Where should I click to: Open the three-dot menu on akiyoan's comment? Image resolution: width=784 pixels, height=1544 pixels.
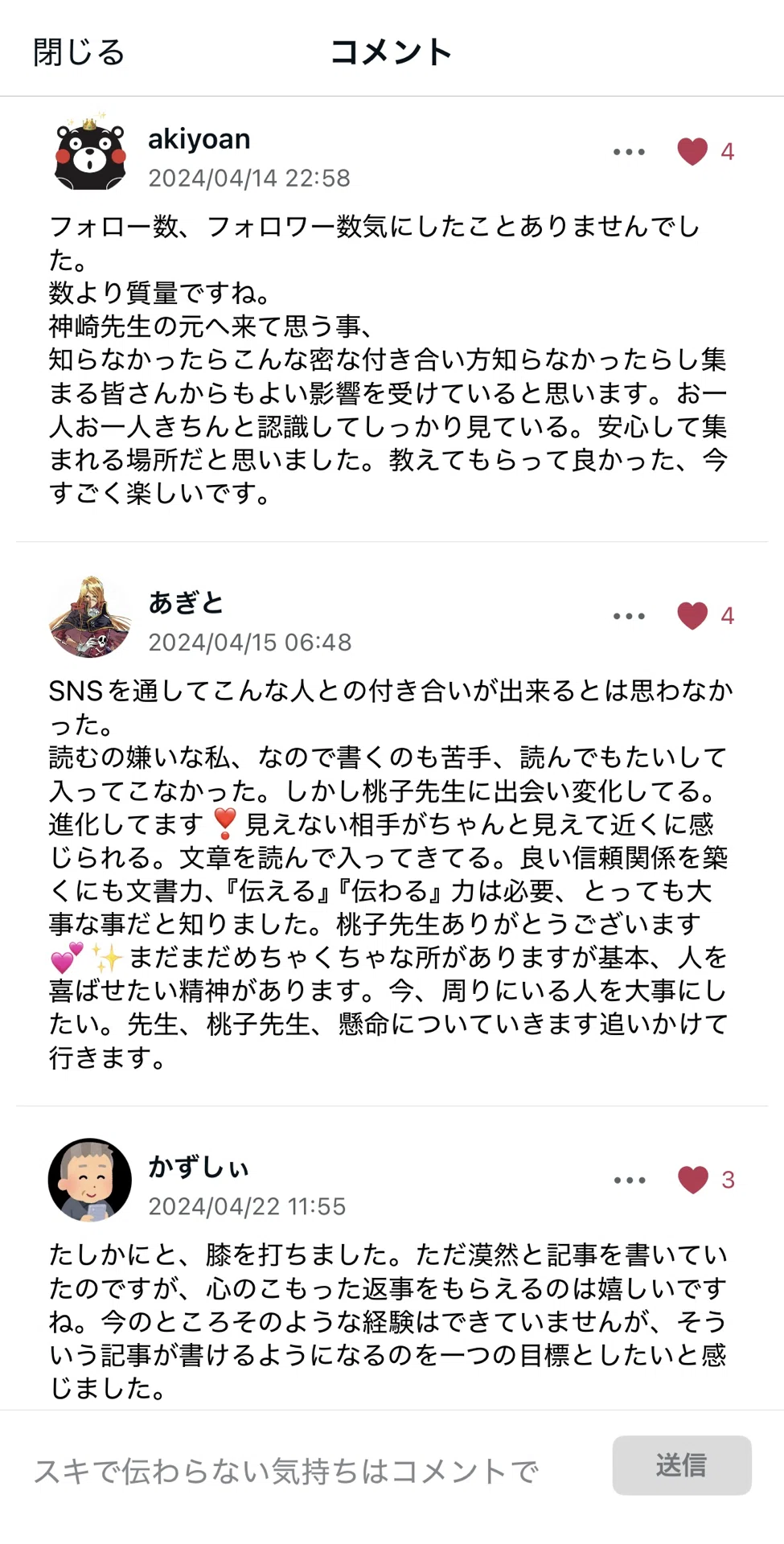coord(629,152)
